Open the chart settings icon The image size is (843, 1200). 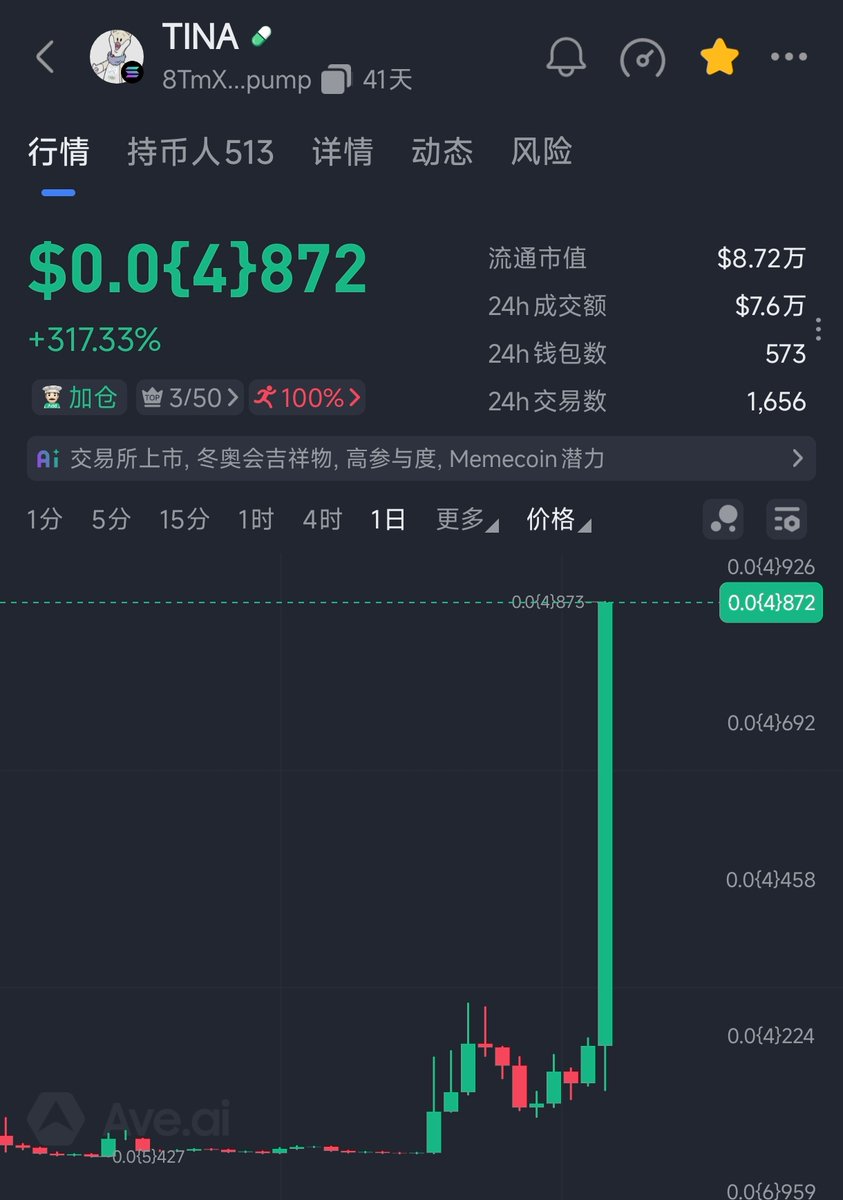[786, 519]
